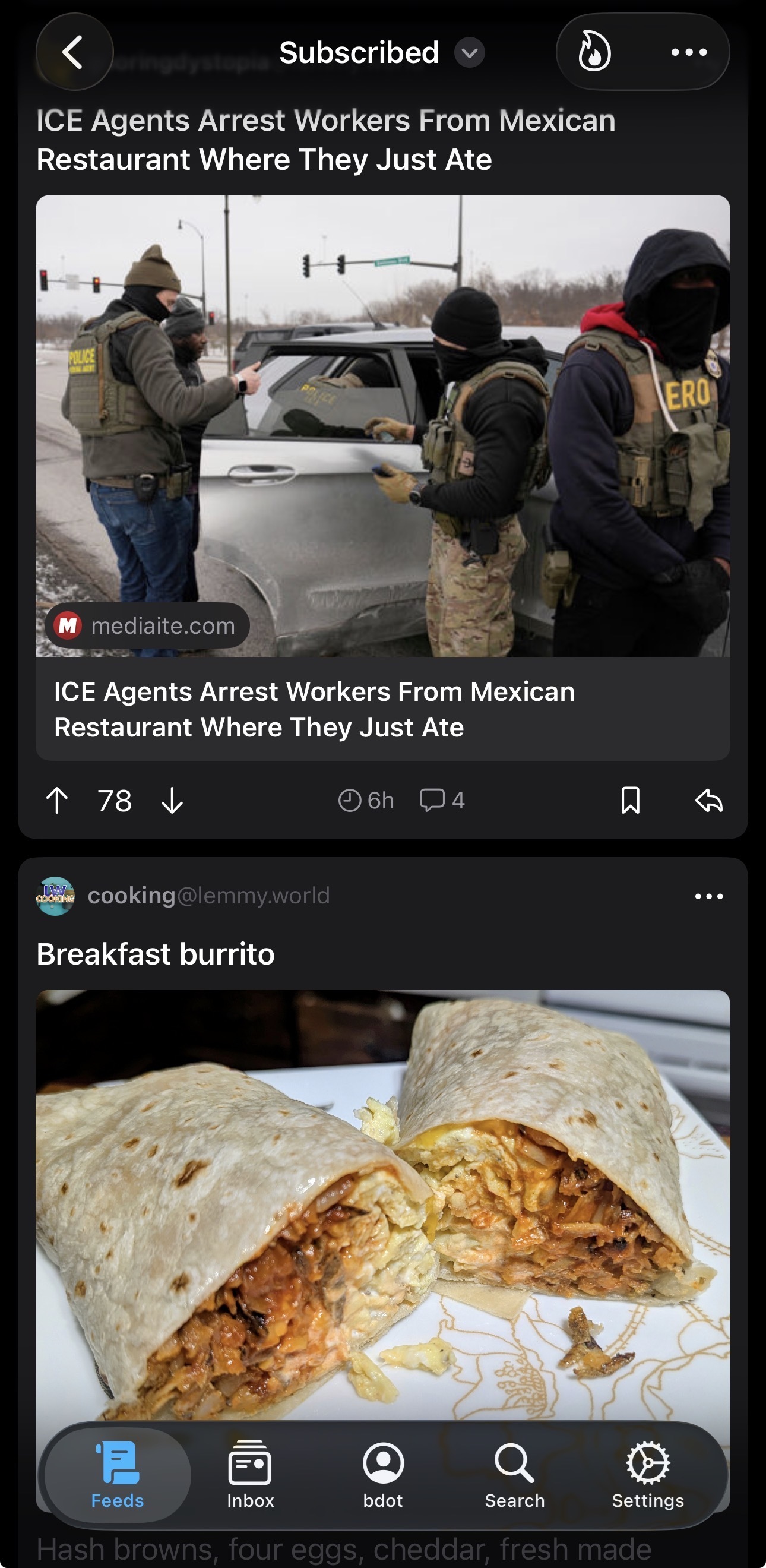Image resolution: width=766 pixels, height=1568 pixels.
Task: Open the top bar overflow menu
Action: coord(688,52)
